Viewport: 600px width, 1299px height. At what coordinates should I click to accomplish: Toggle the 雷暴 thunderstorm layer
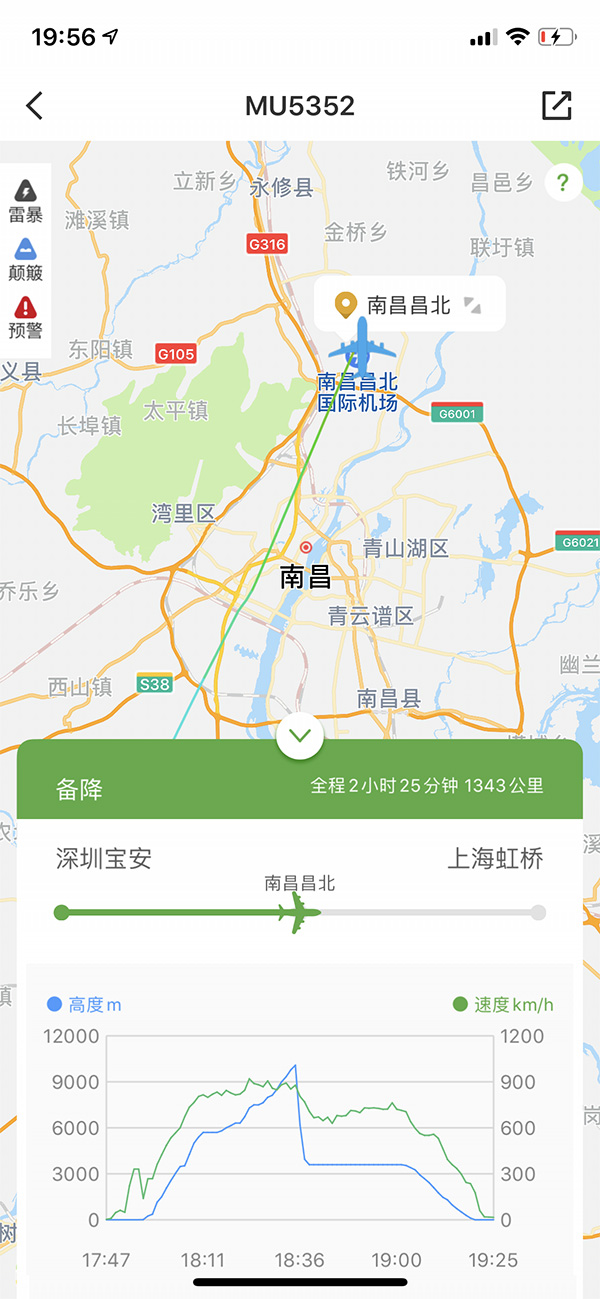[x=25, y=200]
